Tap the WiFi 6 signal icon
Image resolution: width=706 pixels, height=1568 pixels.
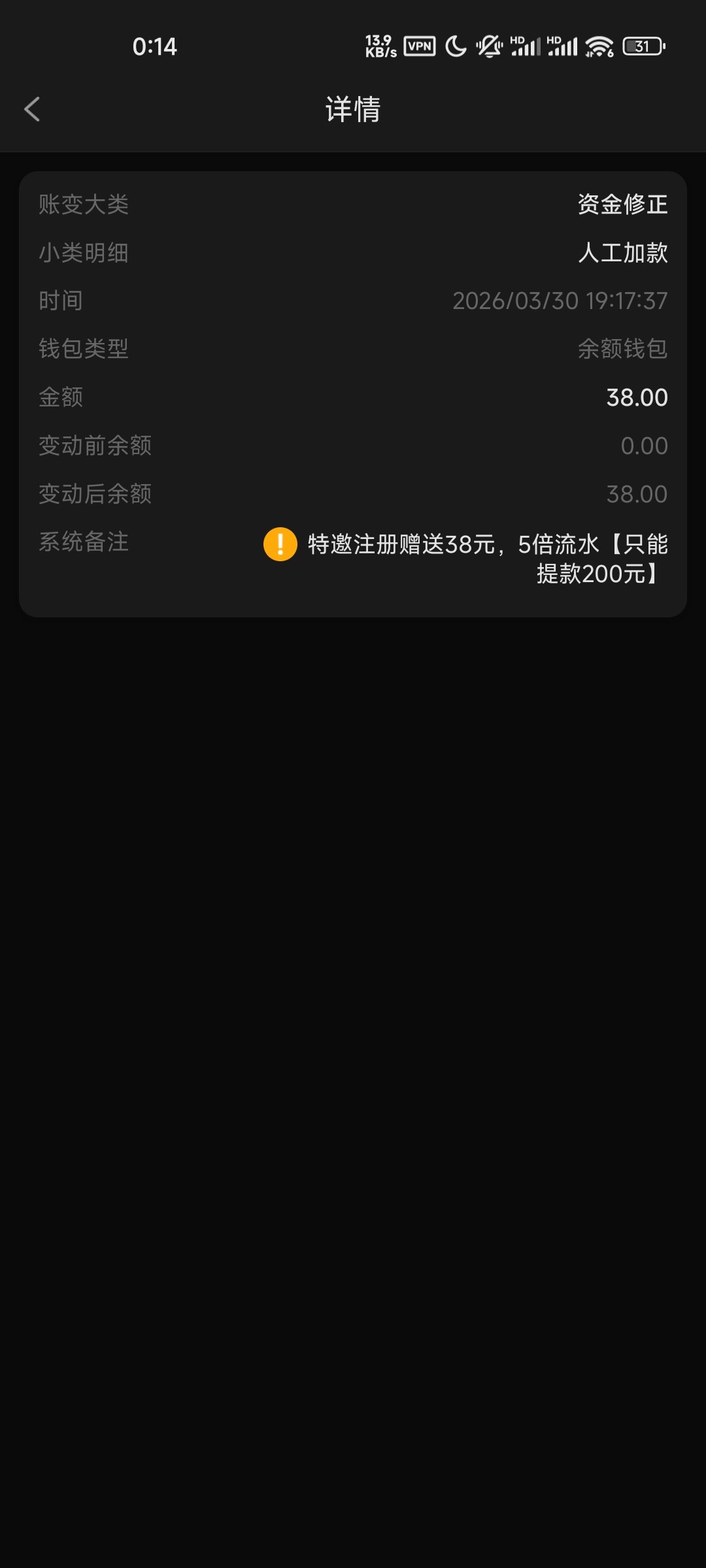[x=597, y=46]
